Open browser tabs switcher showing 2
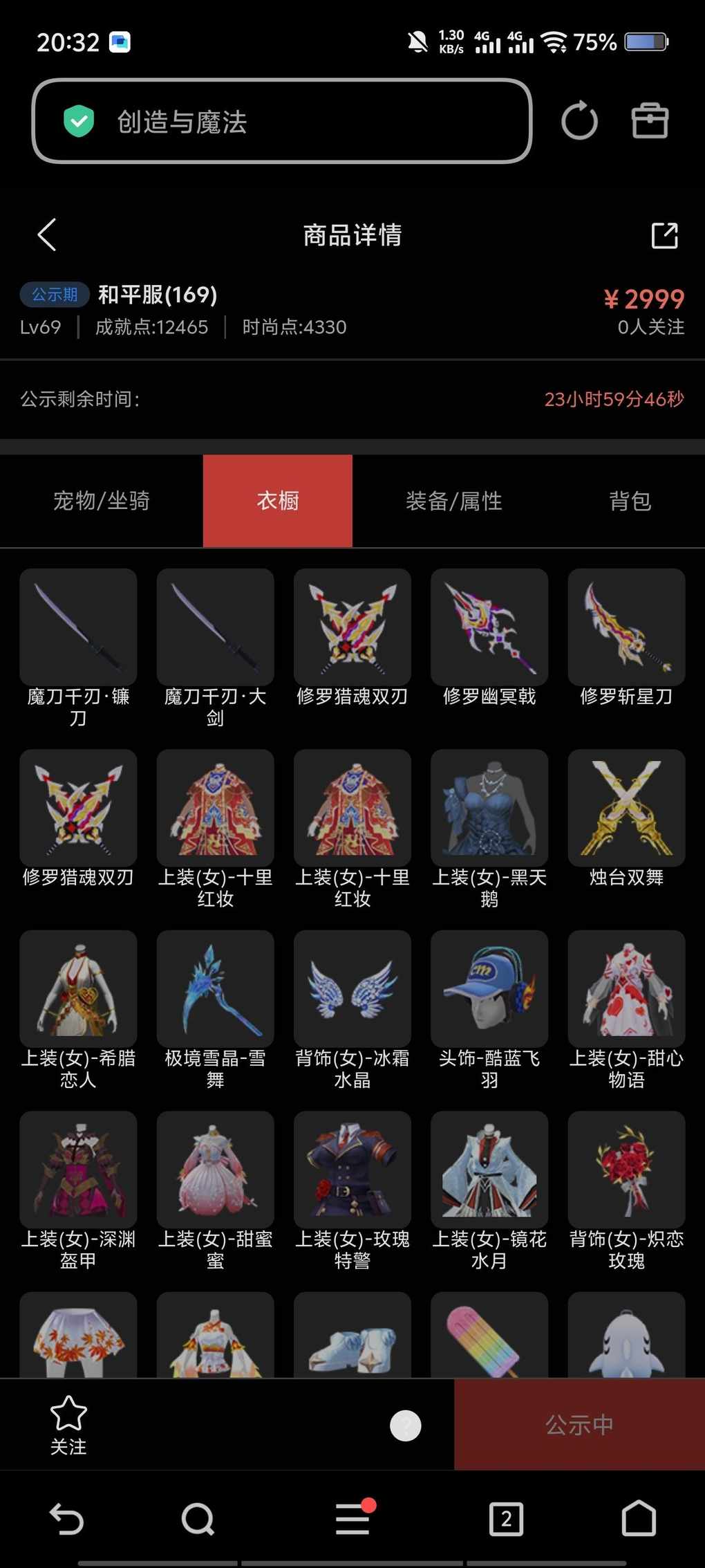This screenshot has width=705, height=1568. (506, 1519)
